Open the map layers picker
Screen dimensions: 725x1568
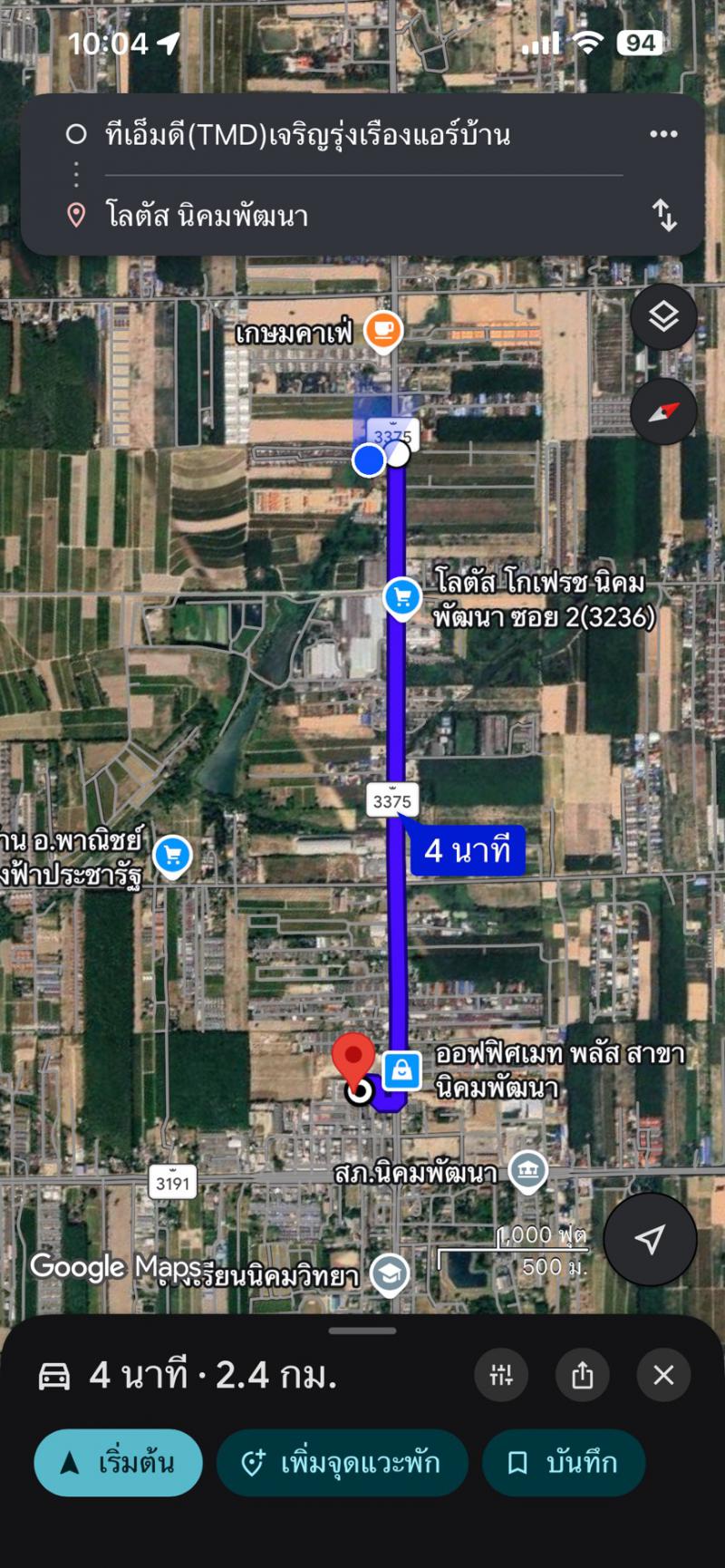(664, 317)
